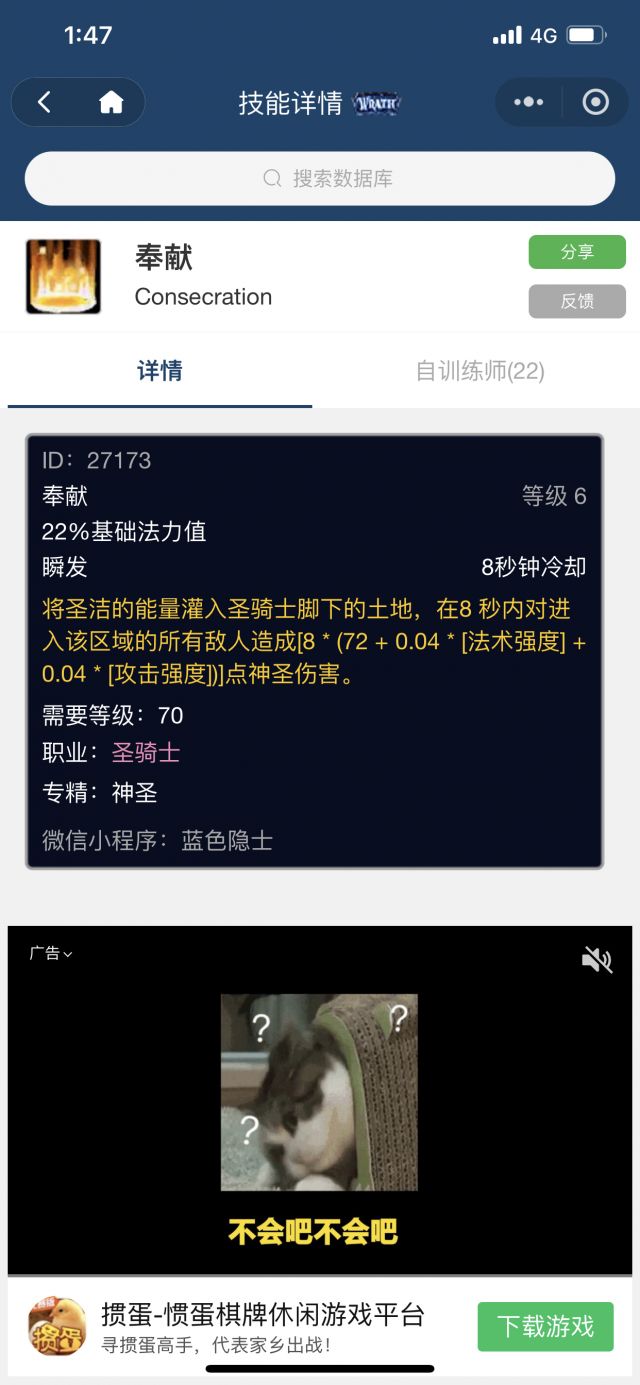This screenshot has width=640, height=1385.
Task: Open the 广告 ad options dropdown
Action: pos(51,954)
